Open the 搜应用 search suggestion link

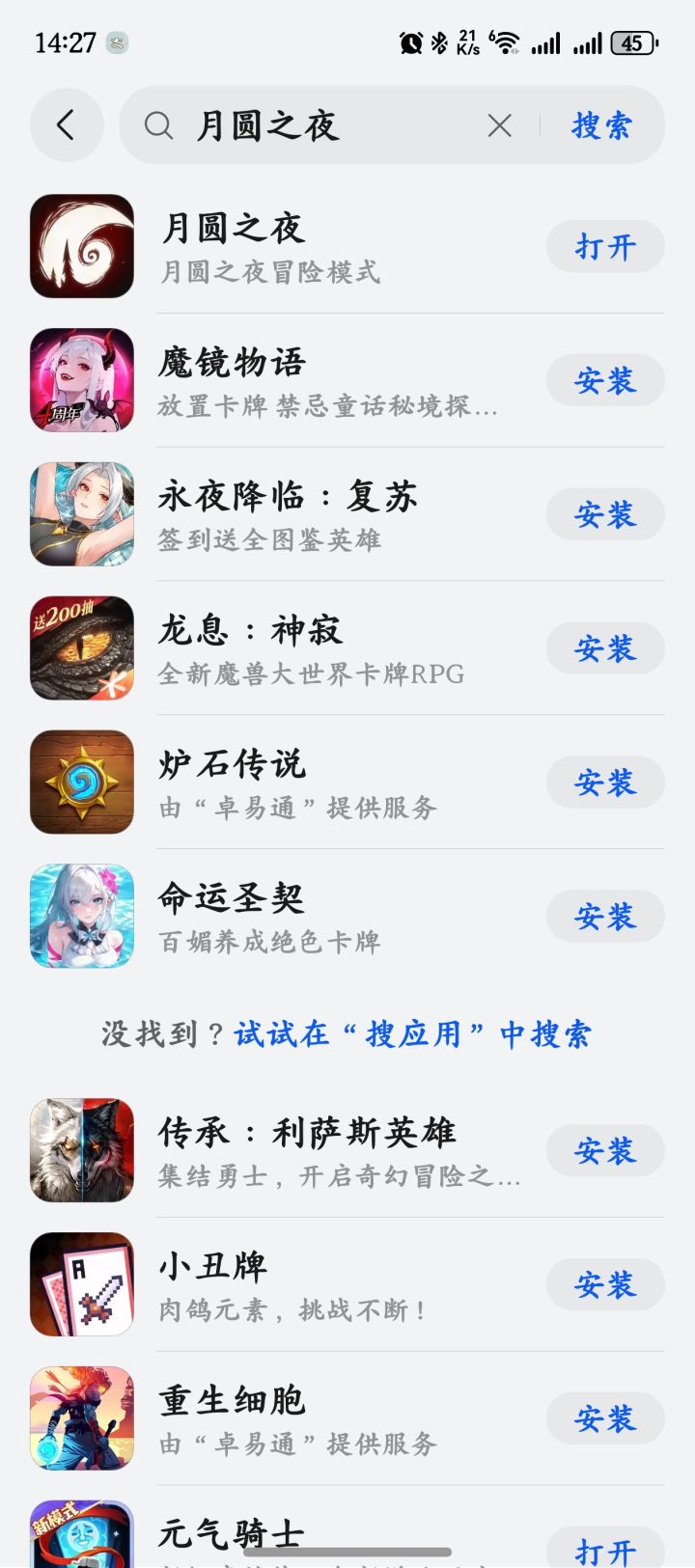tap(413, 1033)
